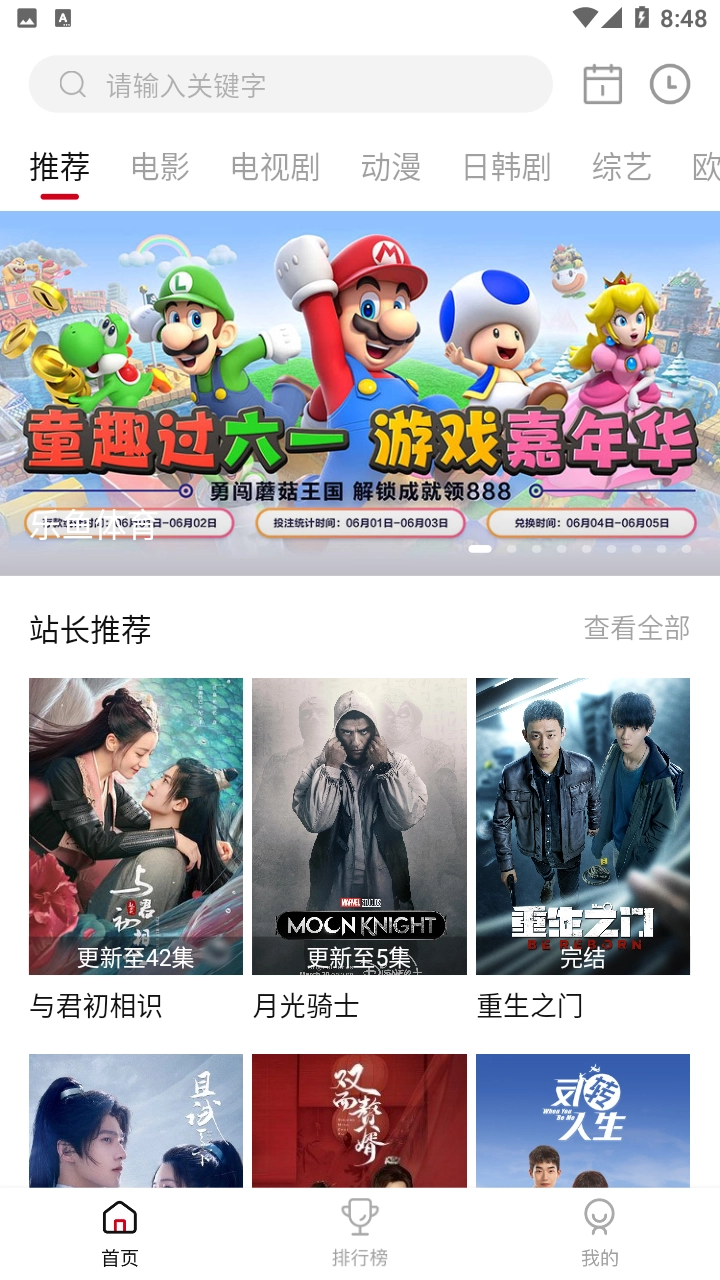Open the 重生之门 poster
This screenshot has height=1280, width=720.
coord(582,825)
